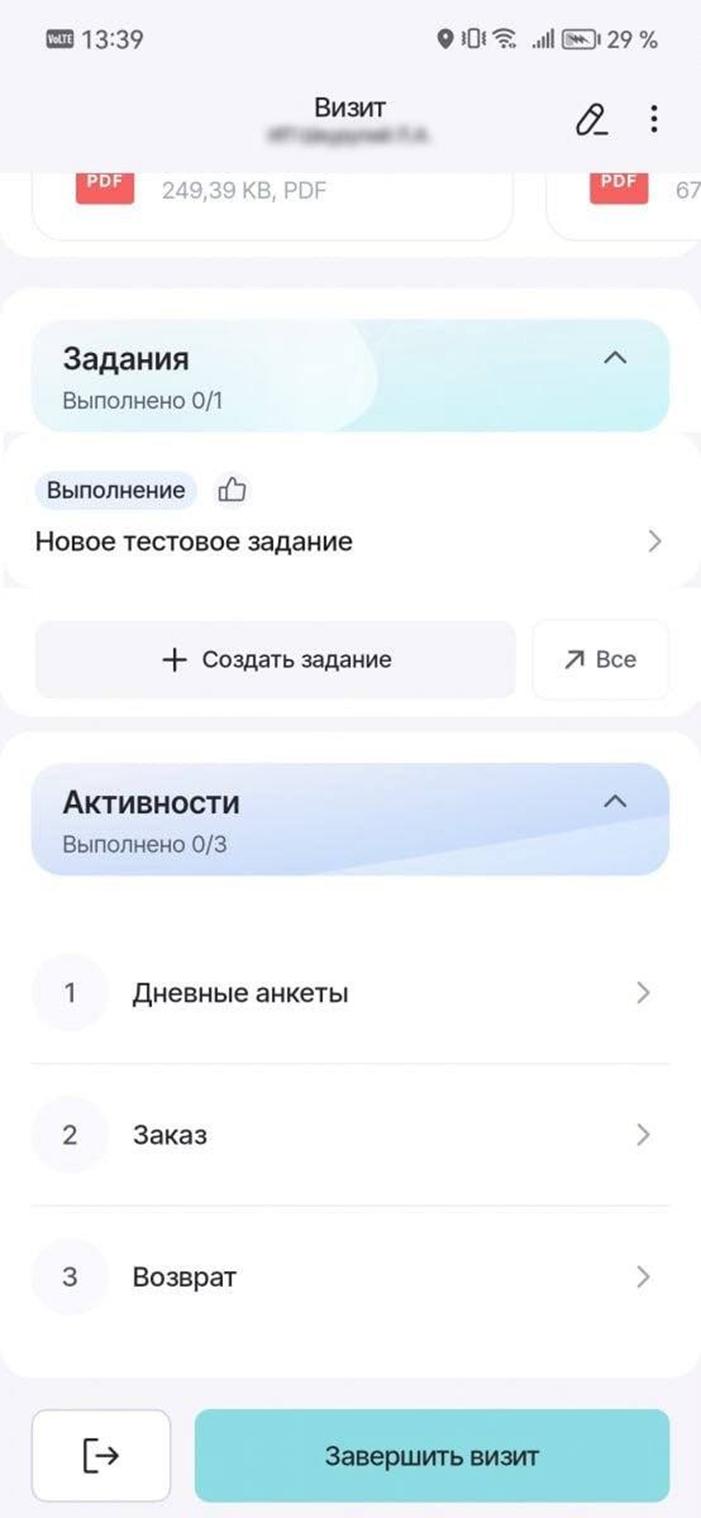Tap Создать задание button

[276, 660]
